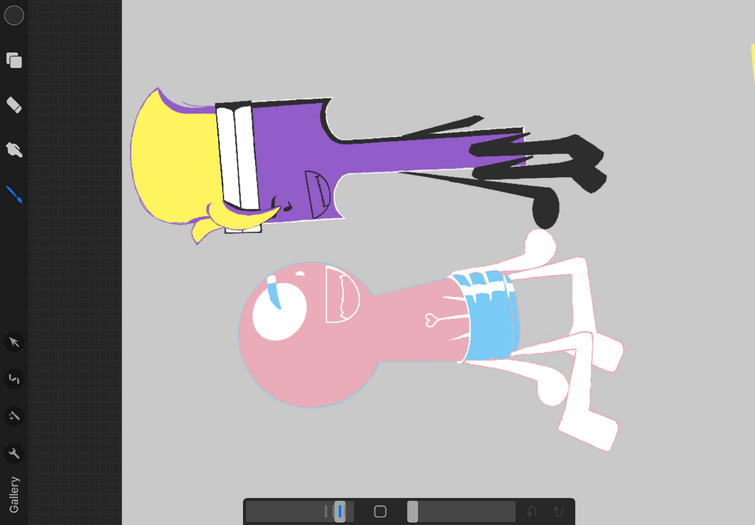Return to the Gallery
This screenshot has width=755, height=525.
(14, 494)
